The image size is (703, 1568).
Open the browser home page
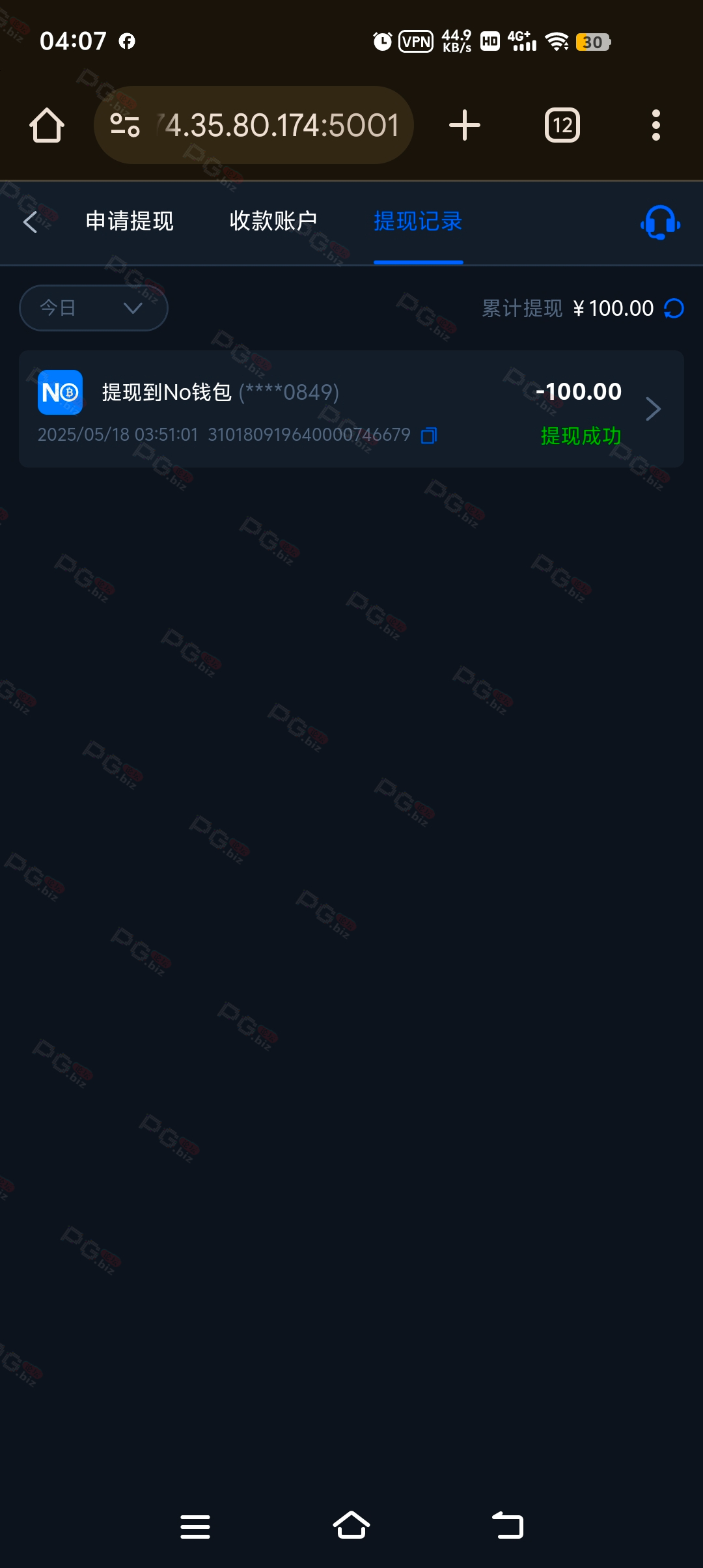tap(47, 125)
